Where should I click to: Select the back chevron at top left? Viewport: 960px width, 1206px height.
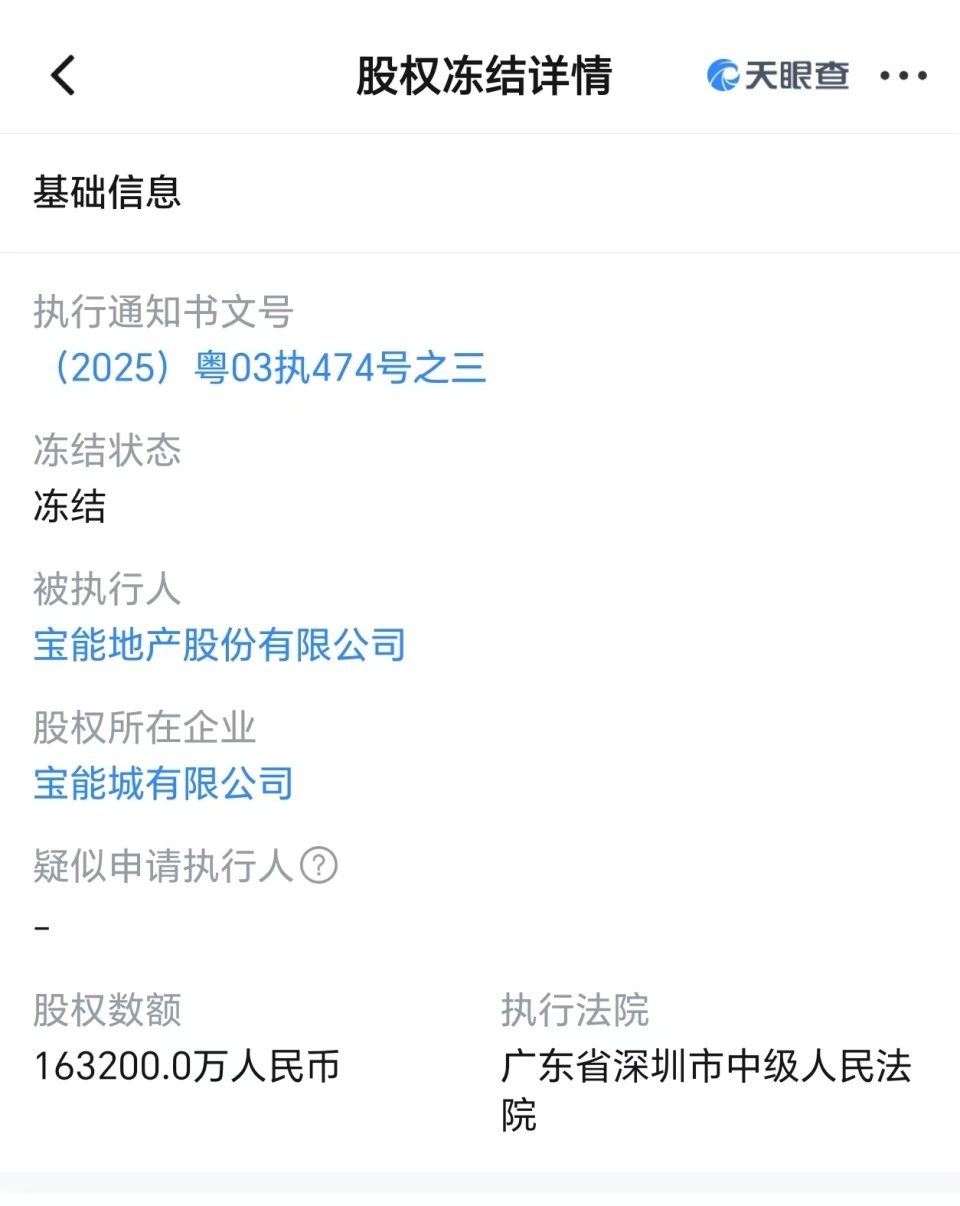tap(63, 75)
